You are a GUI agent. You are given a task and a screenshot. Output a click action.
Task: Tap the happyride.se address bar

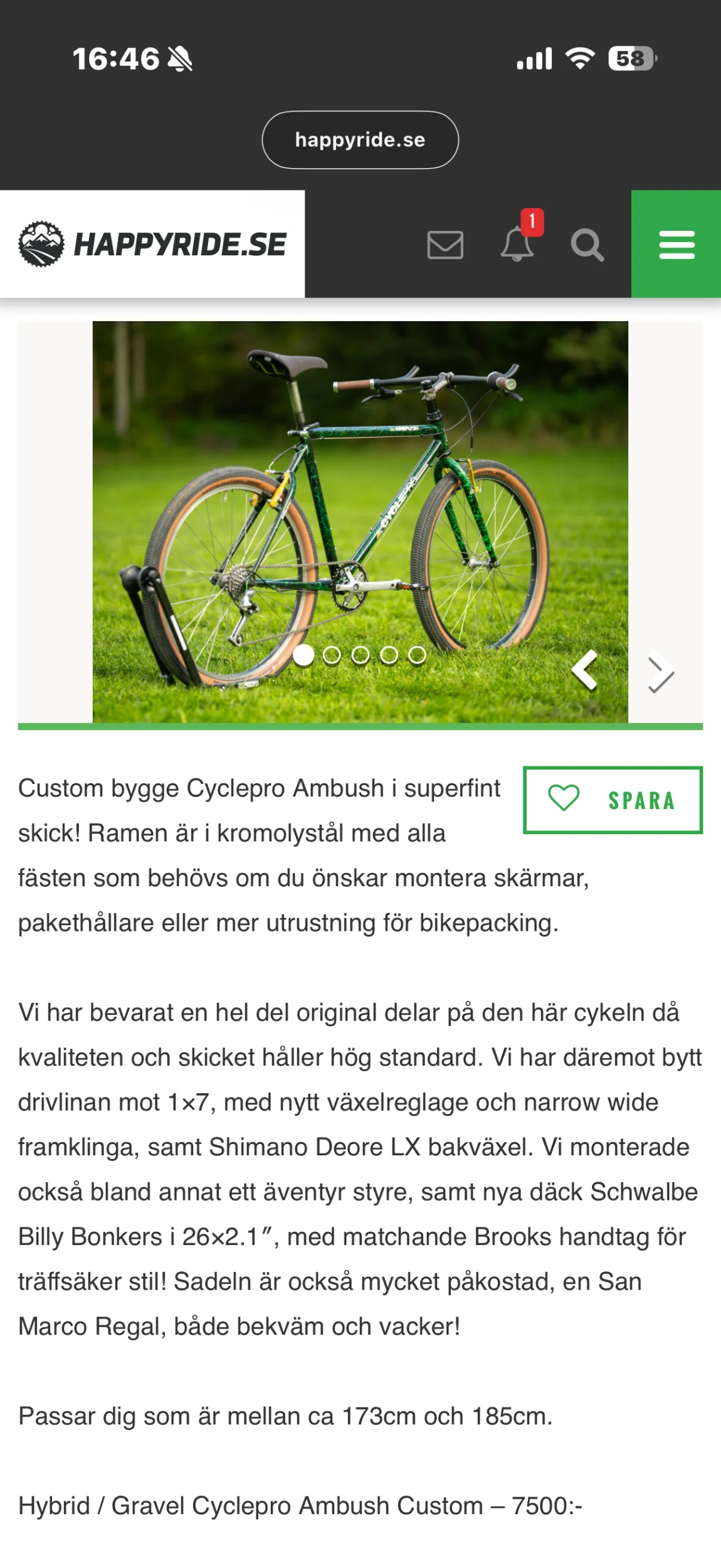tap(360, 140)
